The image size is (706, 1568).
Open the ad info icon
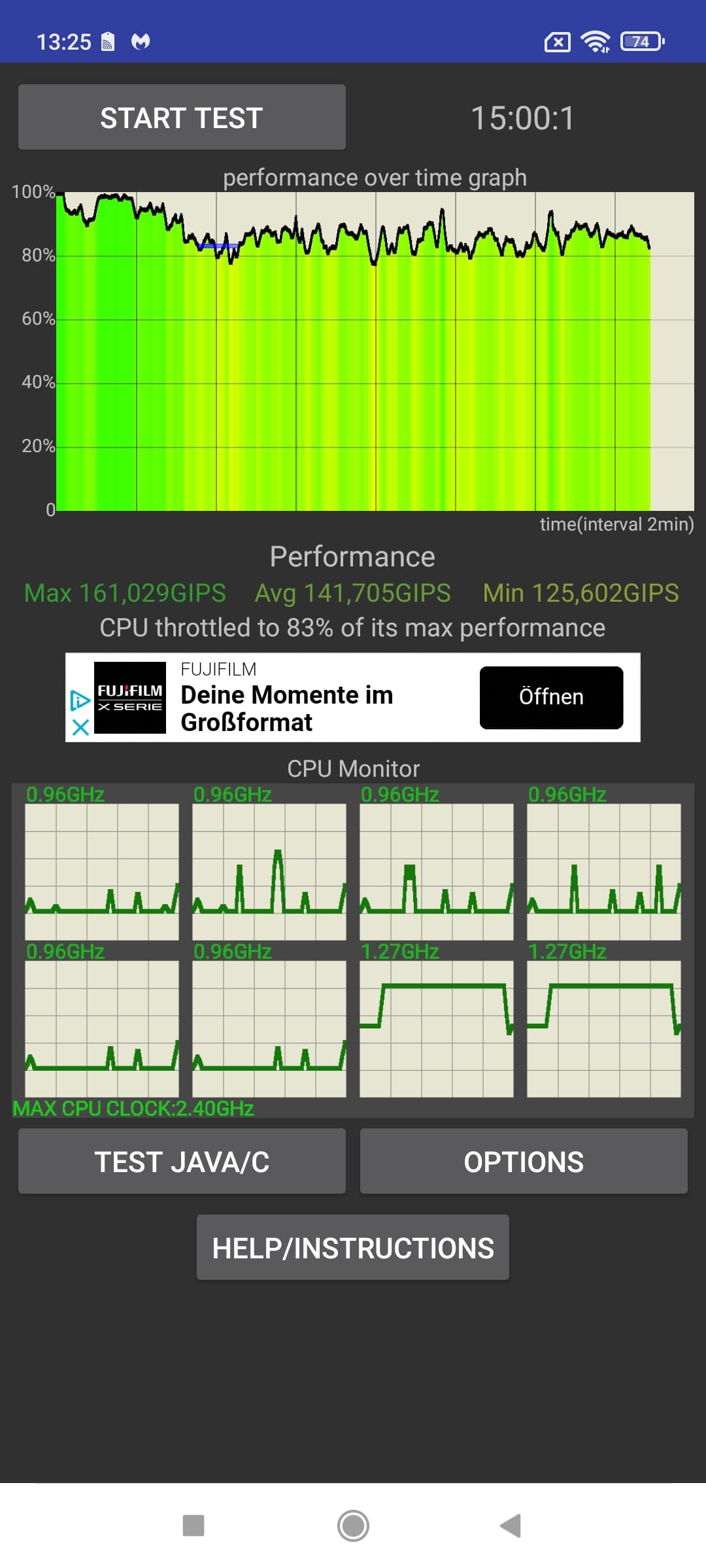pos(80,700)
